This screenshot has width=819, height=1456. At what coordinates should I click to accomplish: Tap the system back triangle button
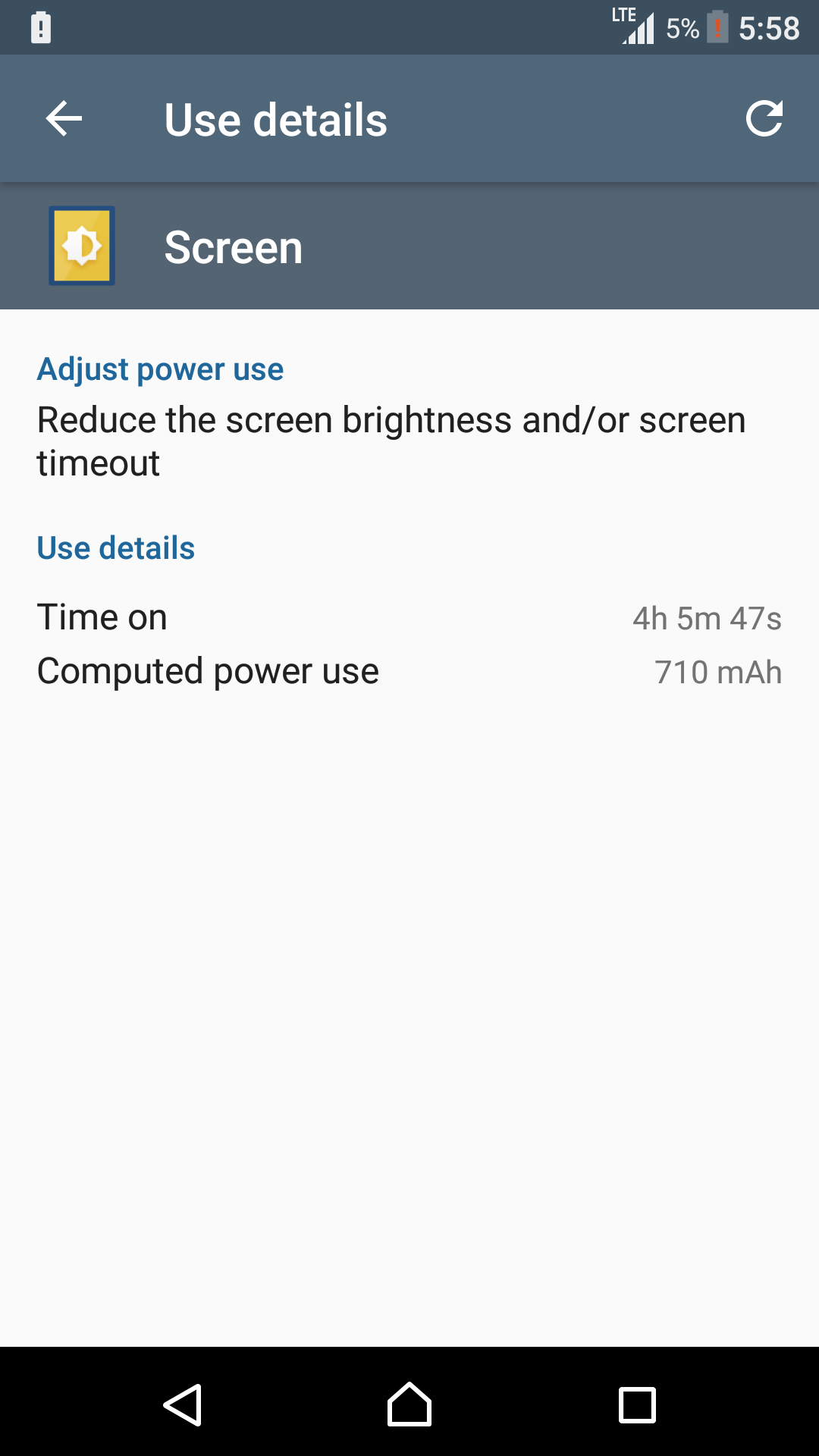(183, 1405)
